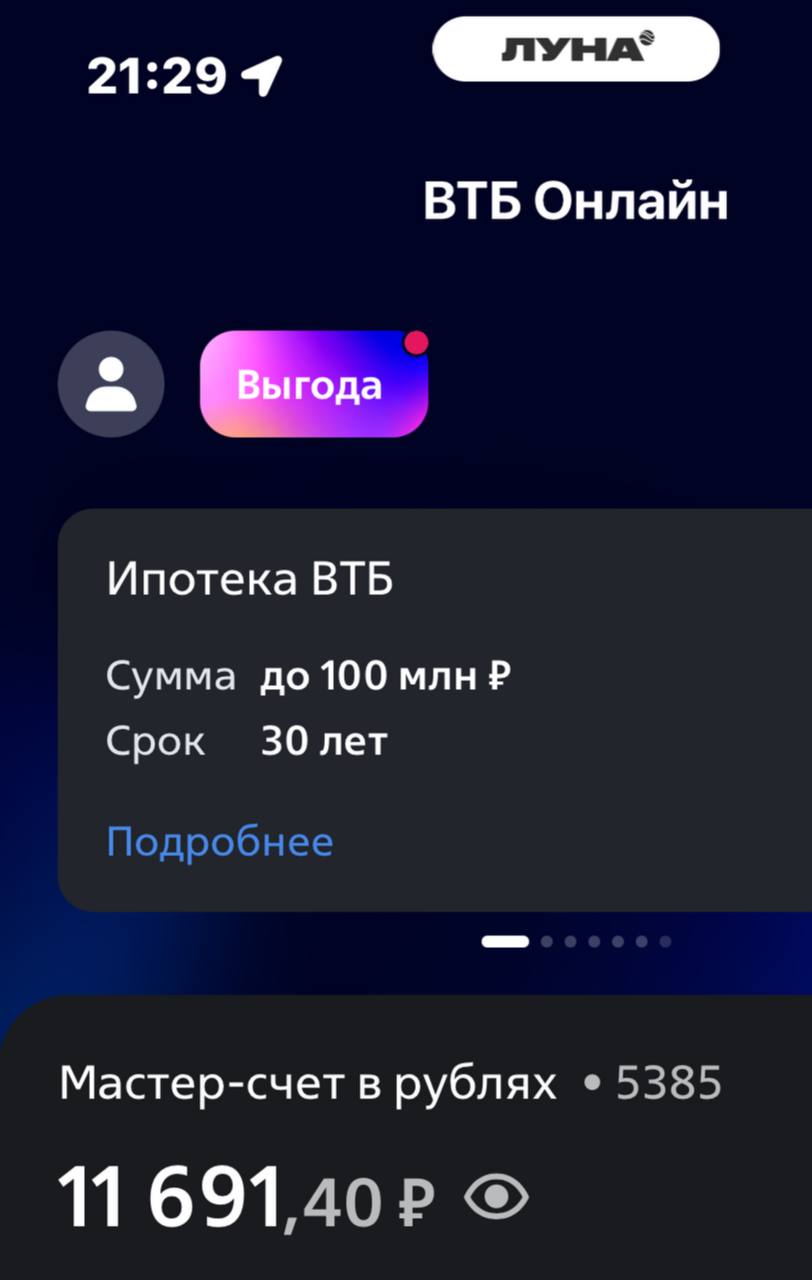Screen dimensions: 812x1280
Task: Tap the offer carousel page indicator
Action: point(576,941)
